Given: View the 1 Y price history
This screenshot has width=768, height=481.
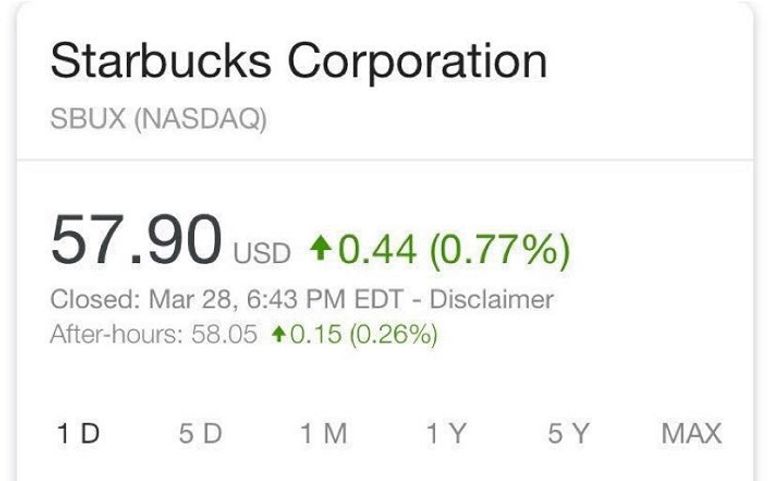Looking at the screenshot, I should pyautogui.click(x=446, y=433).
